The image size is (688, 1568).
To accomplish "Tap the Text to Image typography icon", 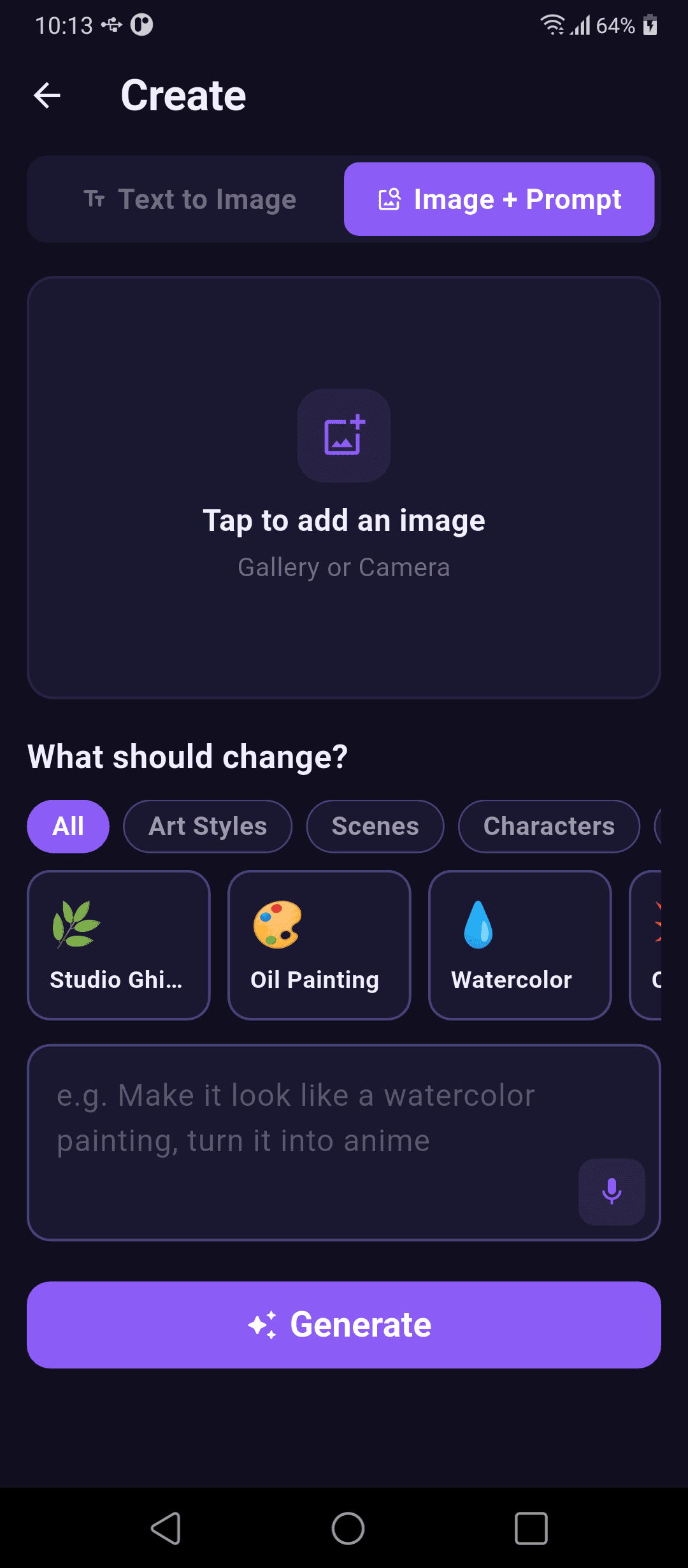I will [x=96, y=199].
